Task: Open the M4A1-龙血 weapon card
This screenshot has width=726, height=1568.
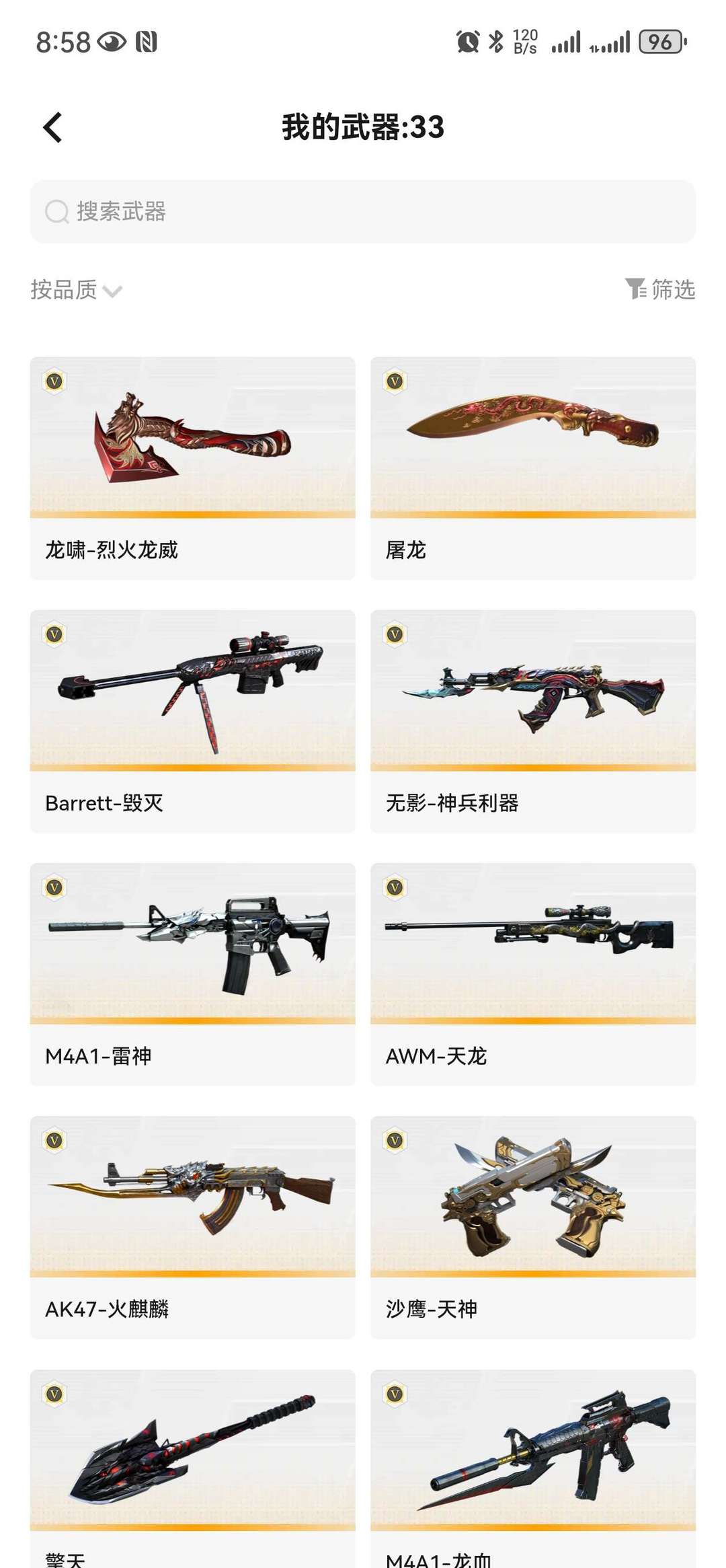Action: (532, 1466)
